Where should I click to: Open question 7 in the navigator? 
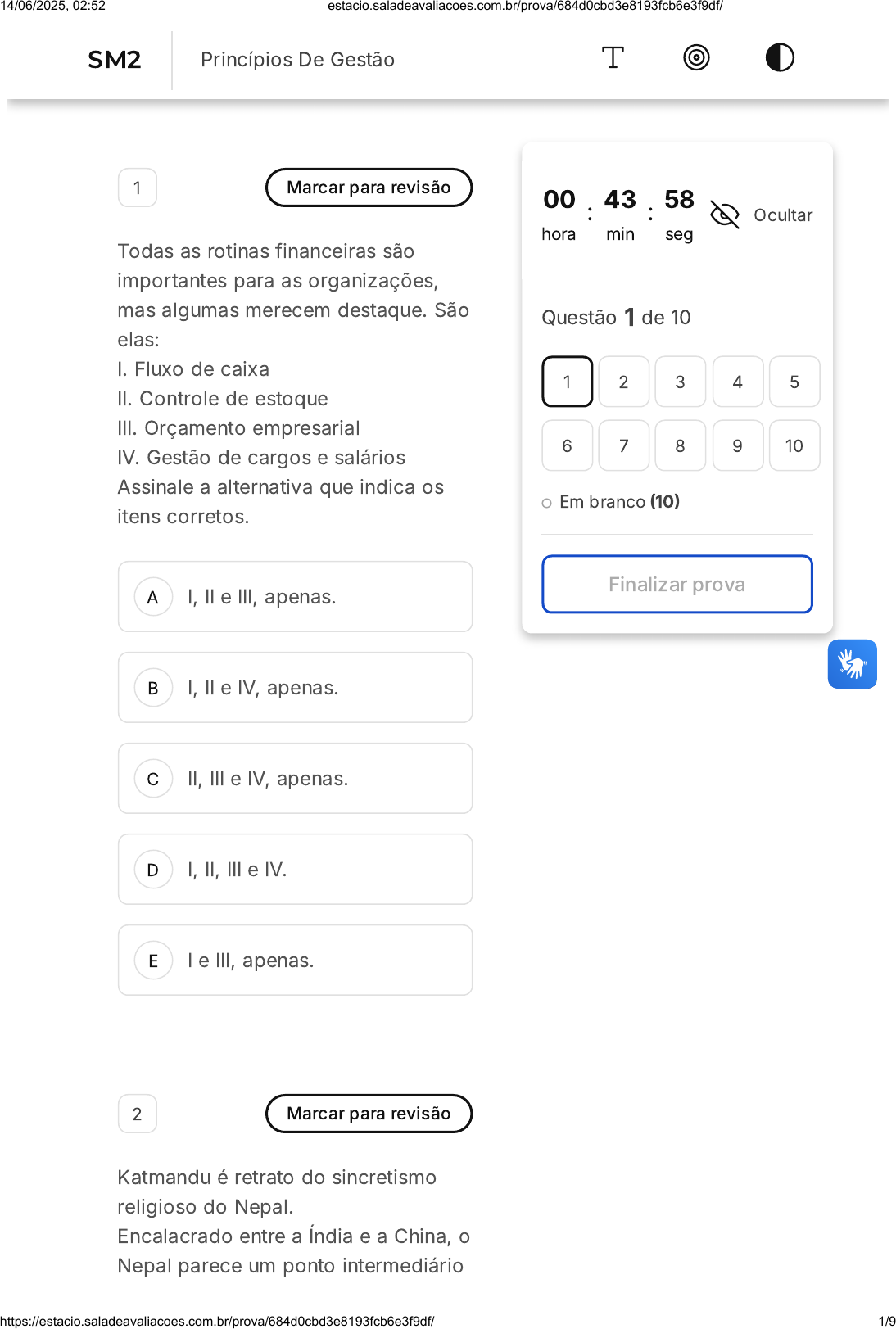624,446
